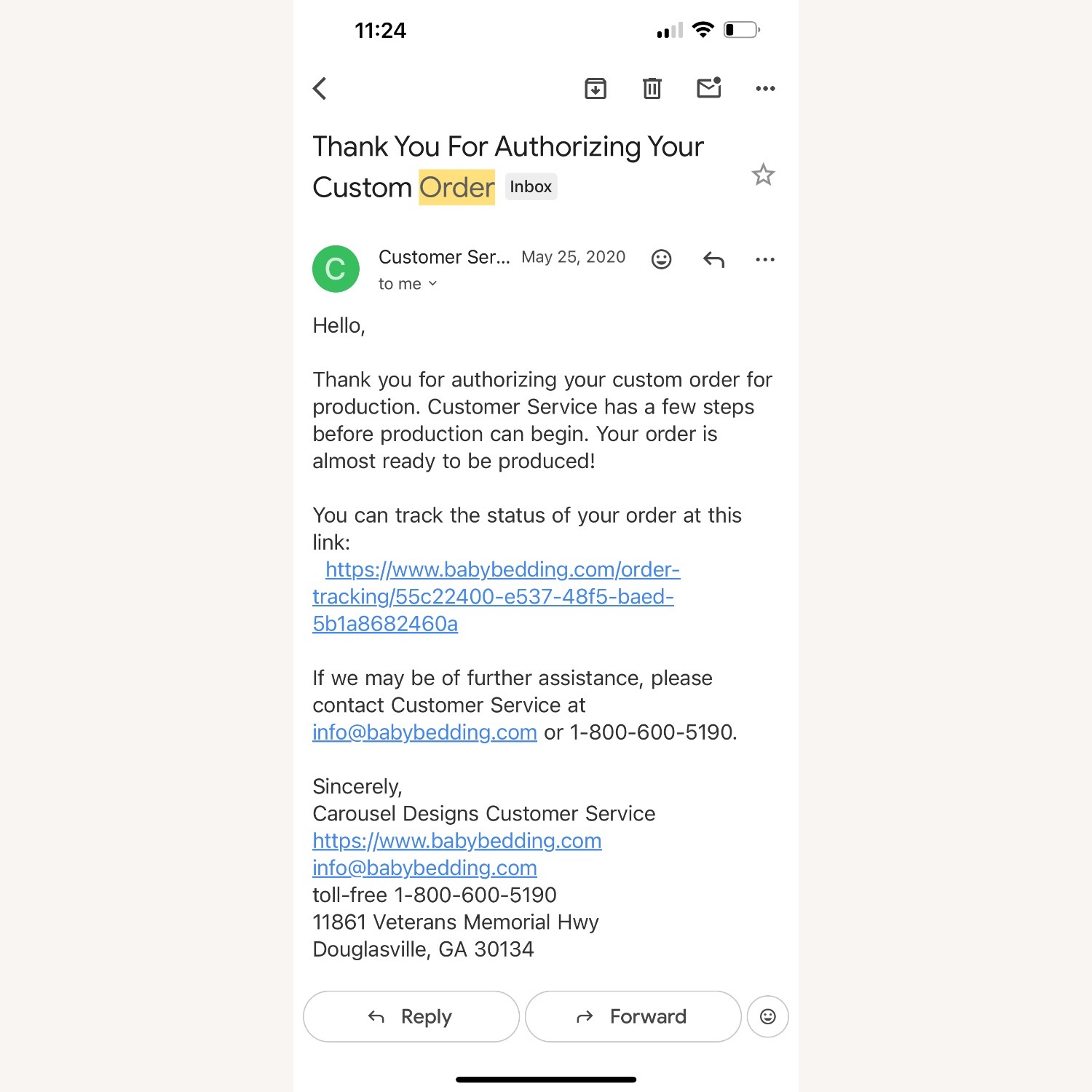Tap the reply arrow in message header
This screenshot has width=1092, height=1092.
pos(713,259)
